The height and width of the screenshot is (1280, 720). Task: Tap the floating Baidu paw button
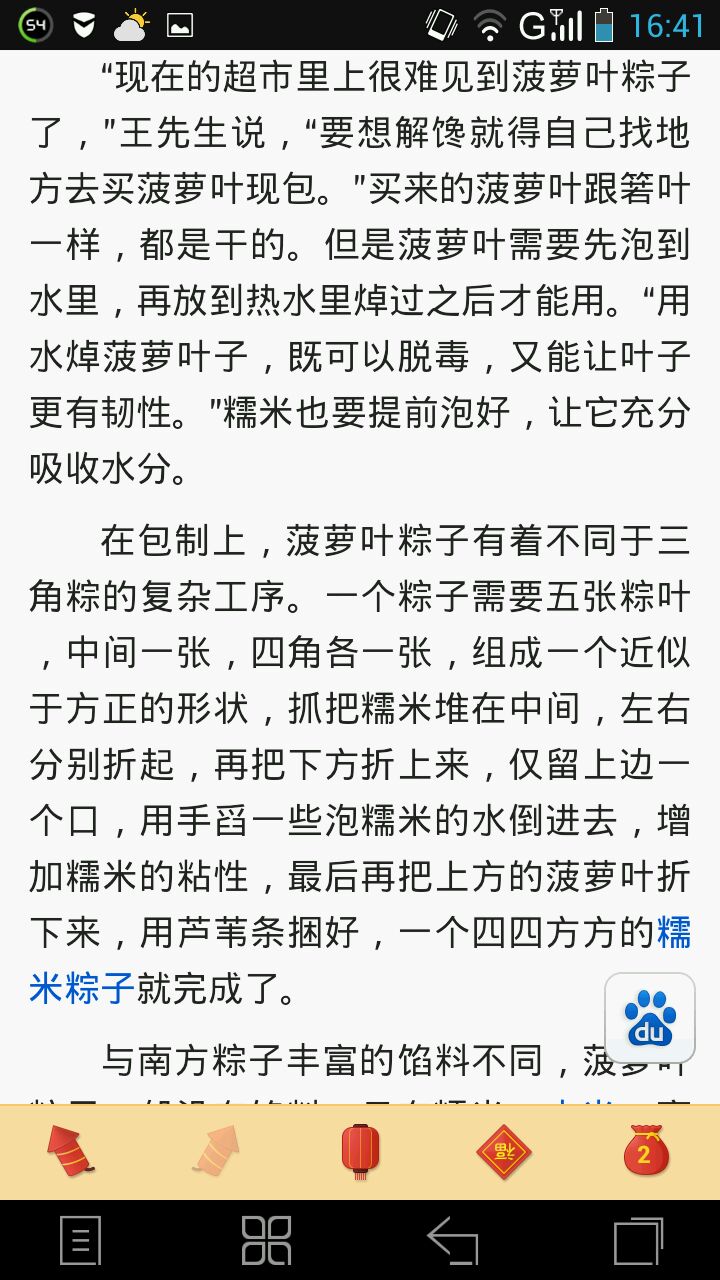click(x=650, y=1017)
